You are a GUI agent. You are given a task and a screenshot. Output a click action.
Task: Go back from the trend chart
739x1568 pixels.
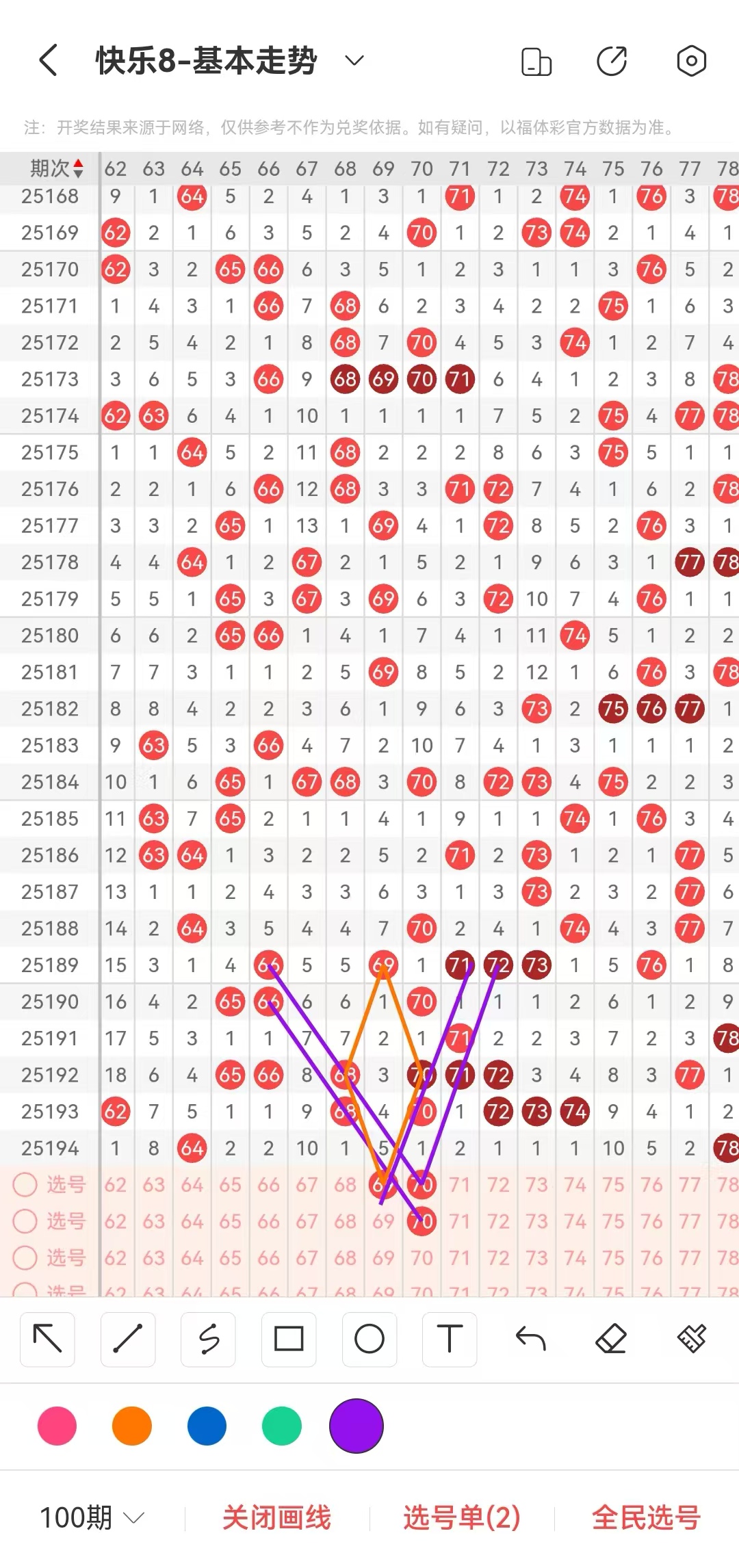[x=48, y=61]
